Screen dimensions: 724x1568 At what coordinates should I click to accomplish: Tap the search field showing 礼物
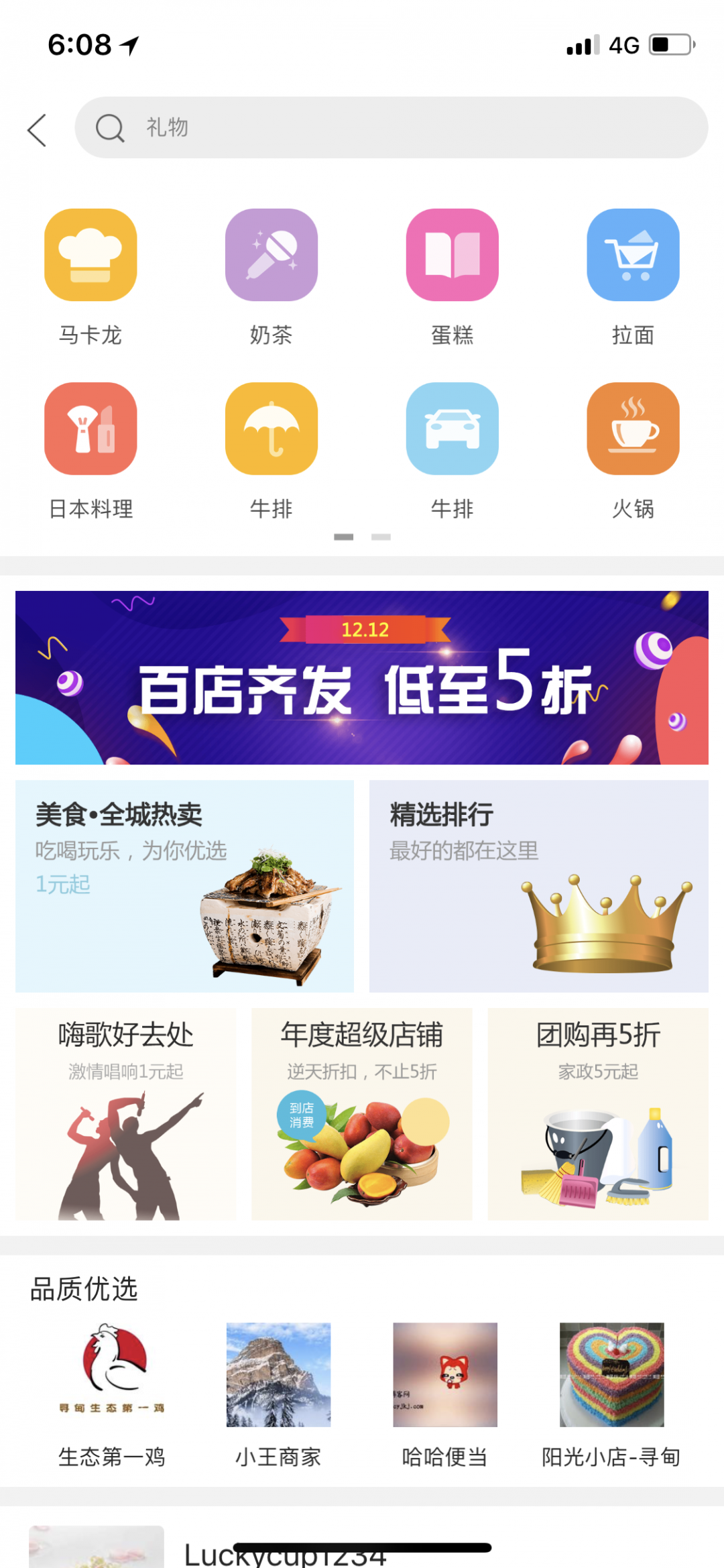pyautogui.click(x=391, y=127)
